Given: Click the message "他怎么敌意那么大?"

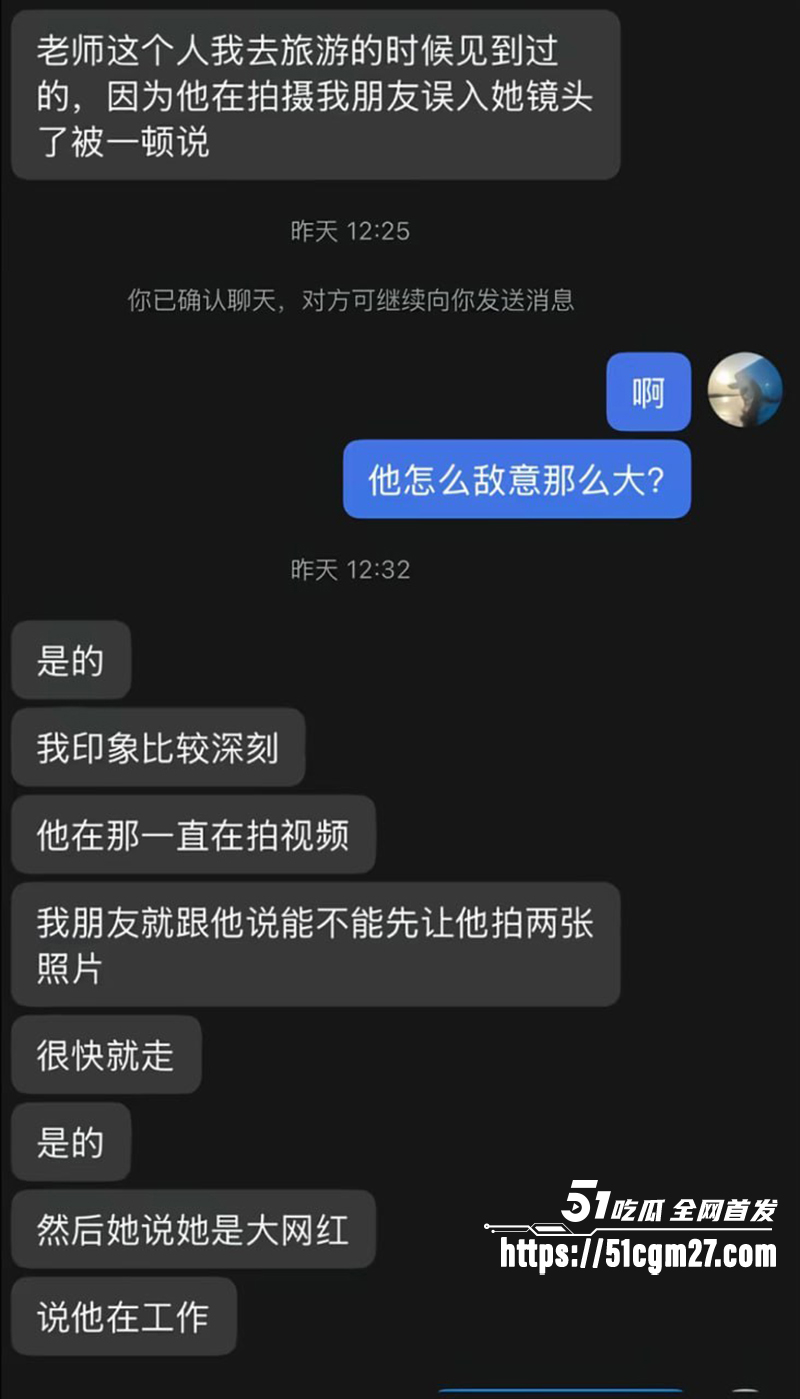Looking at the screenshot, I should [x=516, y=481].
